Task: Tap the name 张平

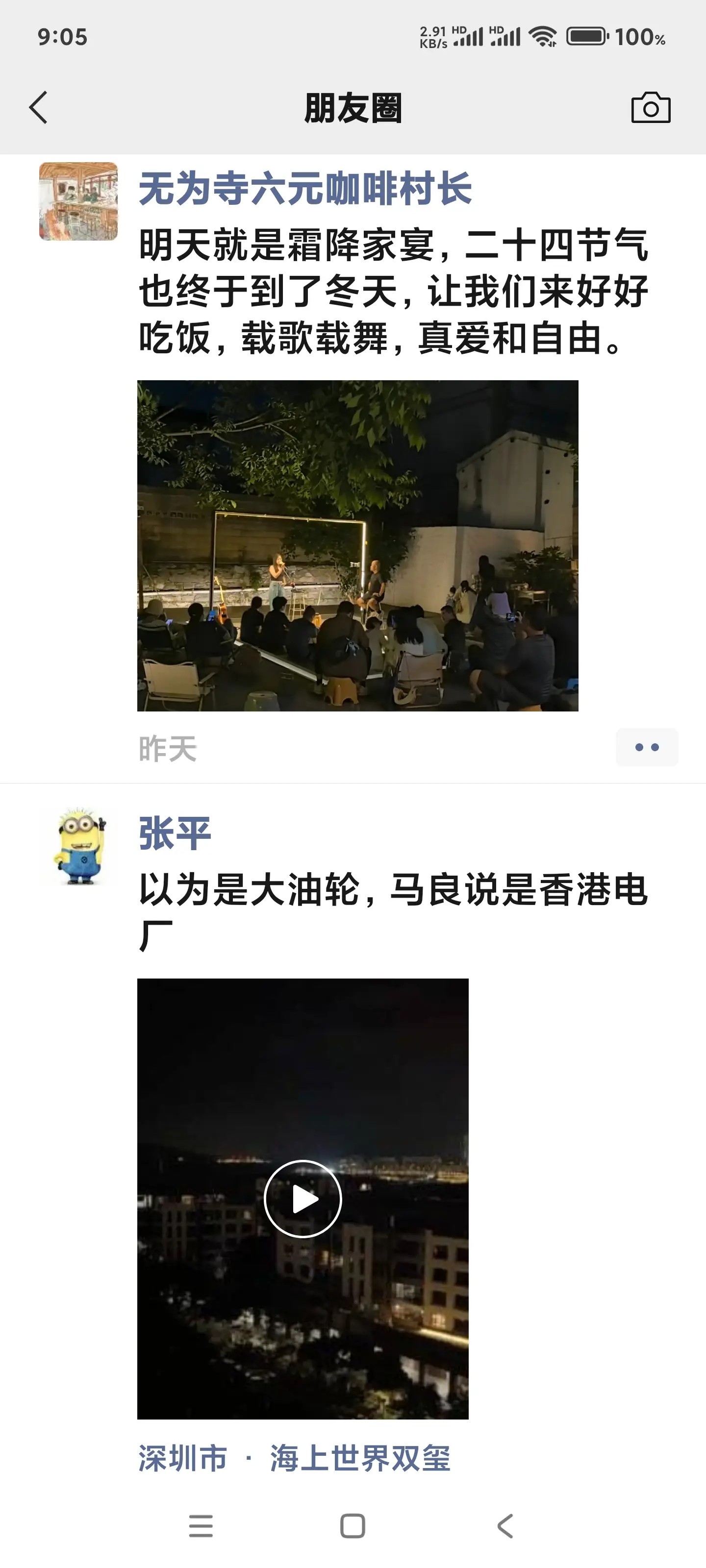Action: pyautogui.click(x=175, y=833)
